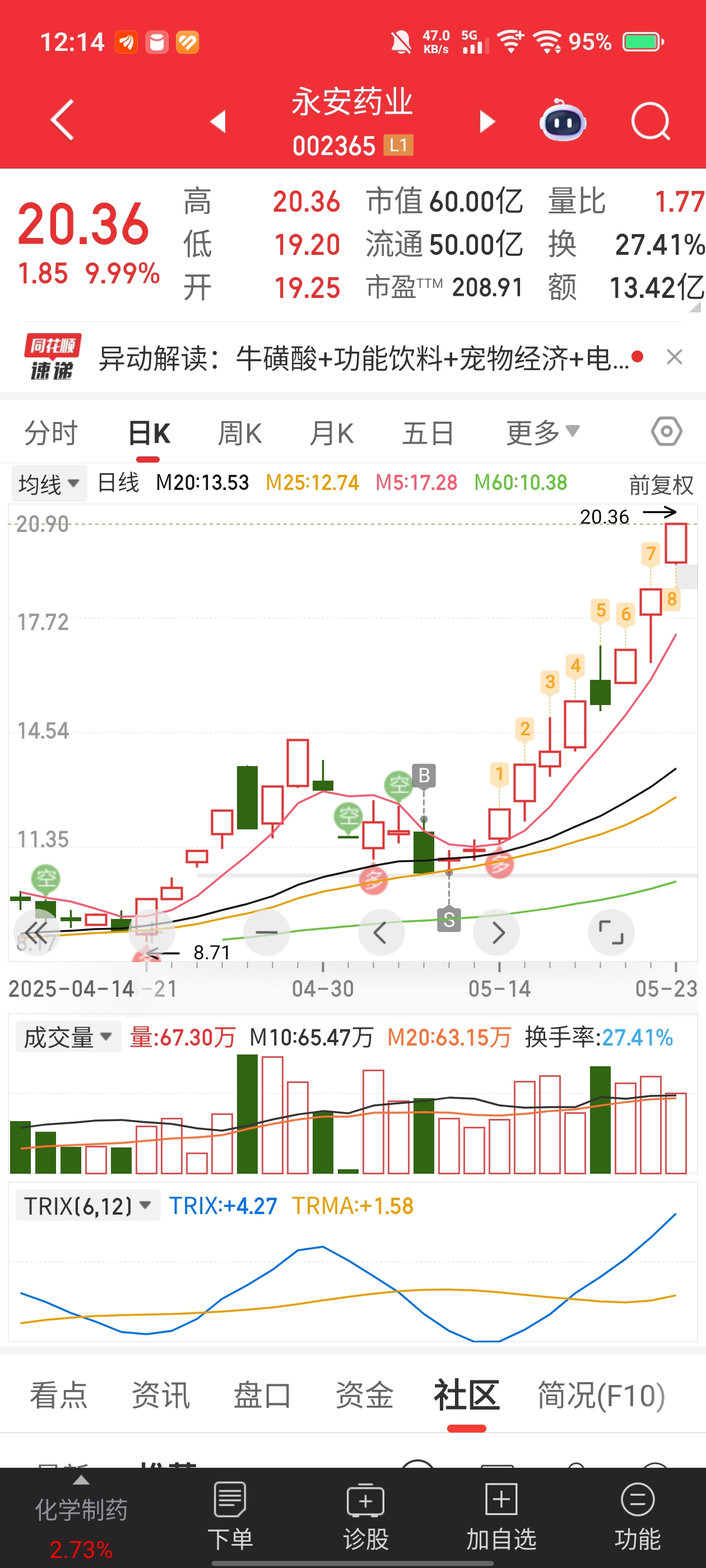Switch to the previous stock arrow

(x=218, y=121)
